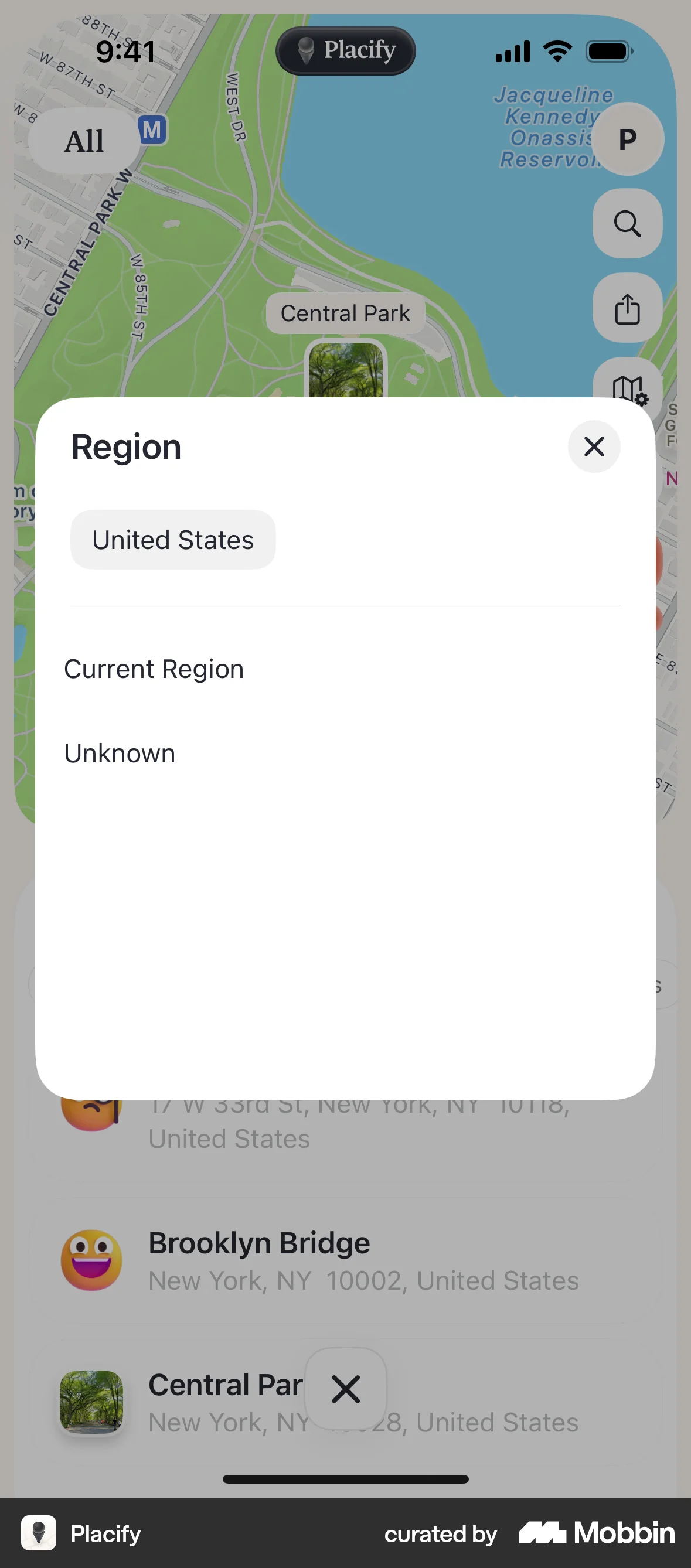691x1568 pixels.
Task: Toggle the United States region filter
Action: [172, 539]
